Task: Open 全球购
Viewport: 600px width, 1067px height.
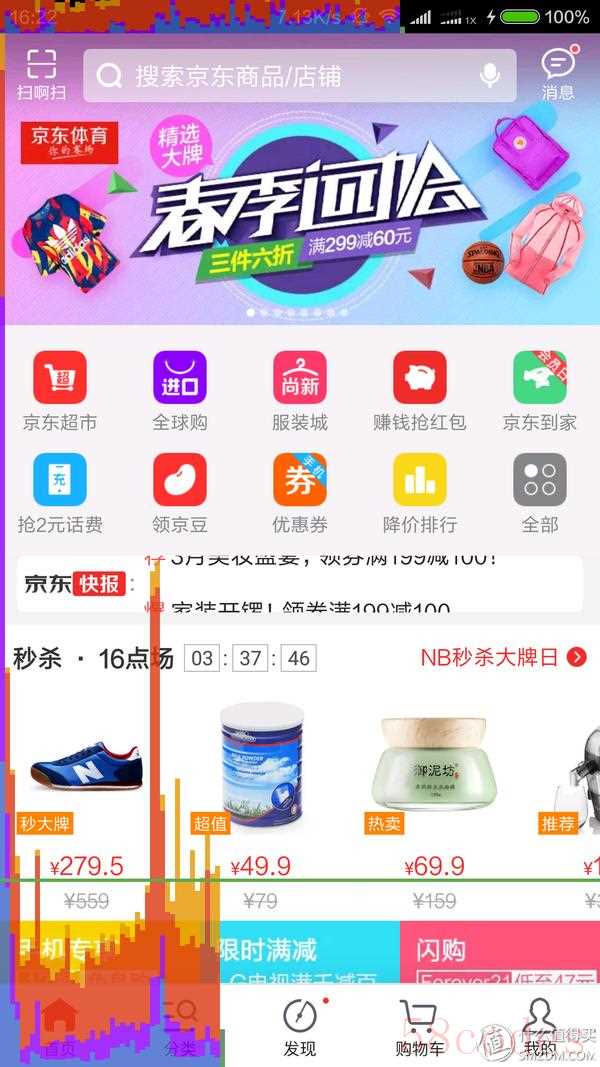Action: point(180,391)
